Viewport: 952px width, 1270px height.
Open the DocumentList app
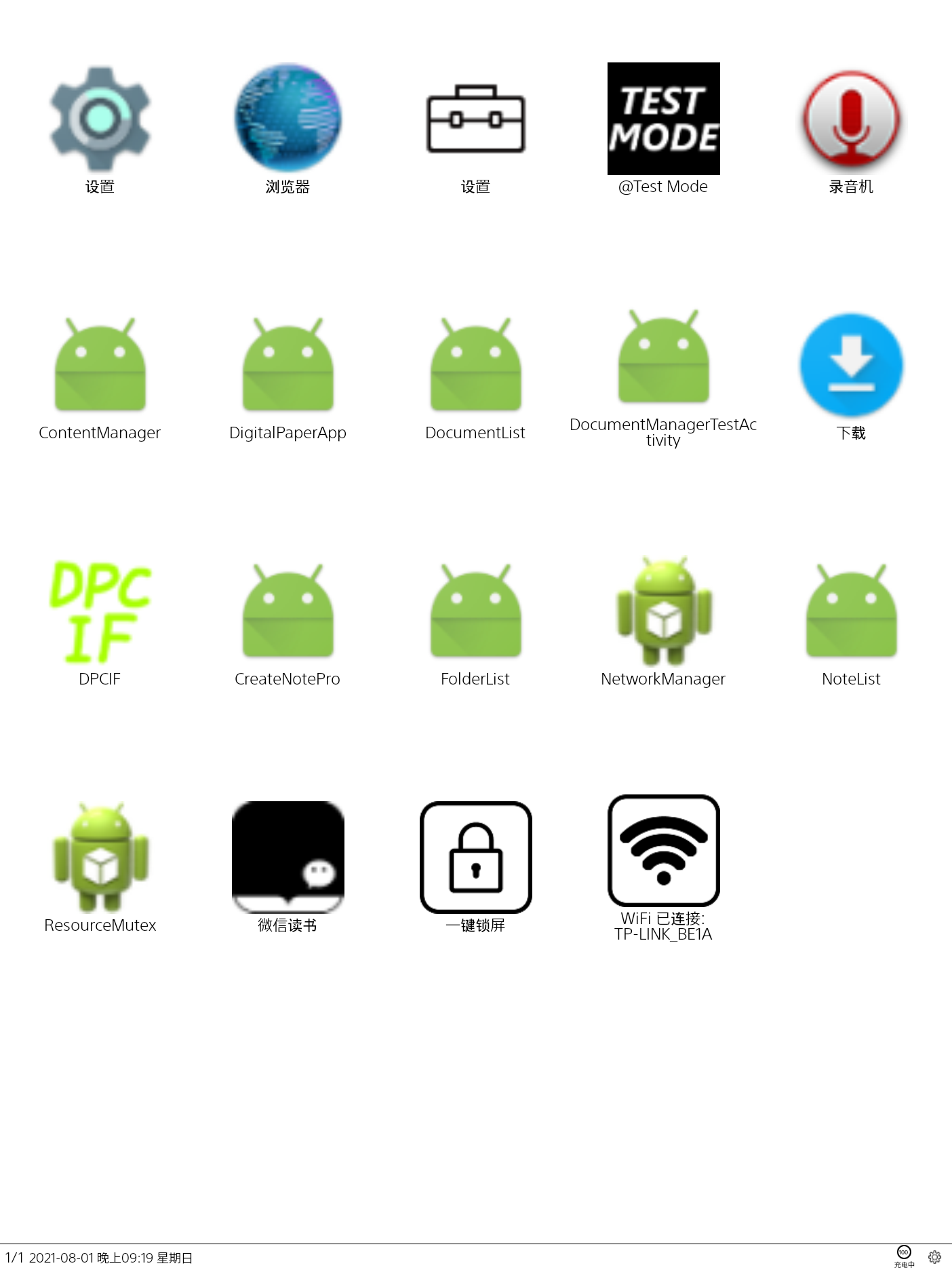tap(475, 365)
